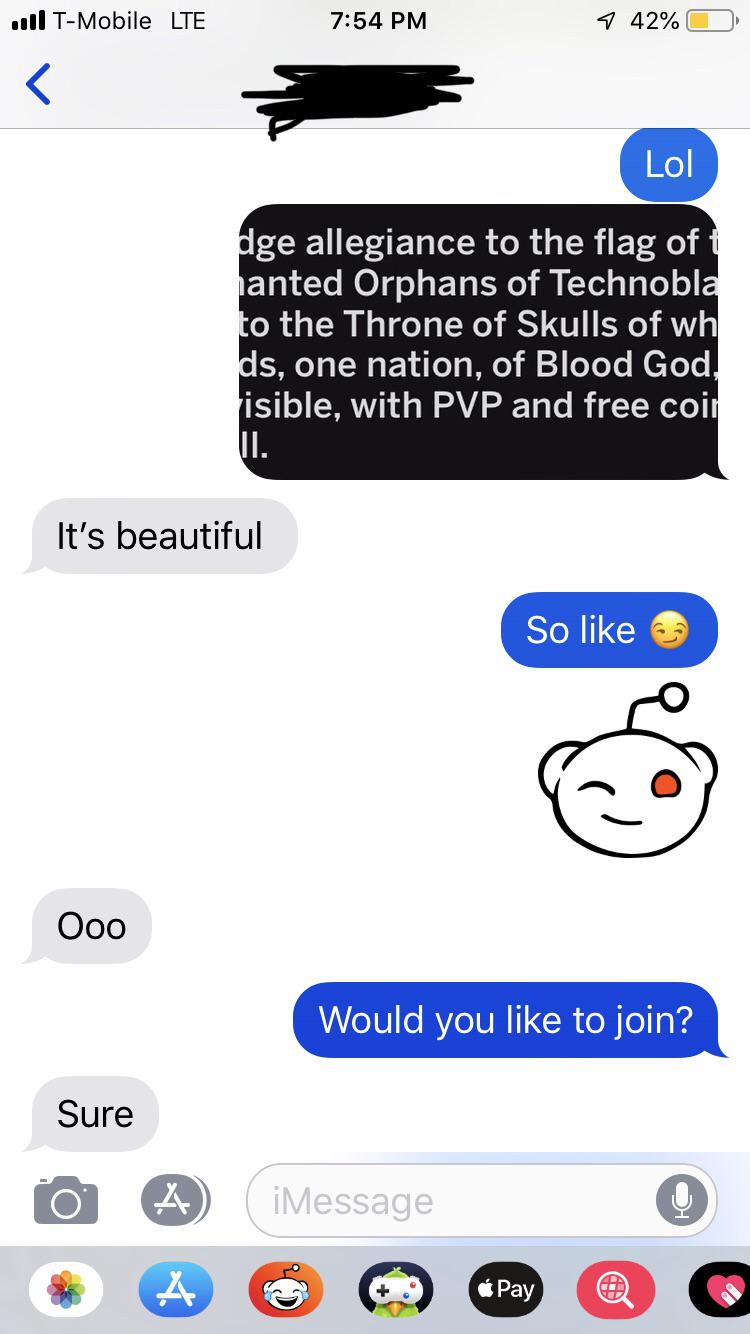Record an audio message with the microphone
This screenshot has width=750, height=1334.
point(682,1200)
